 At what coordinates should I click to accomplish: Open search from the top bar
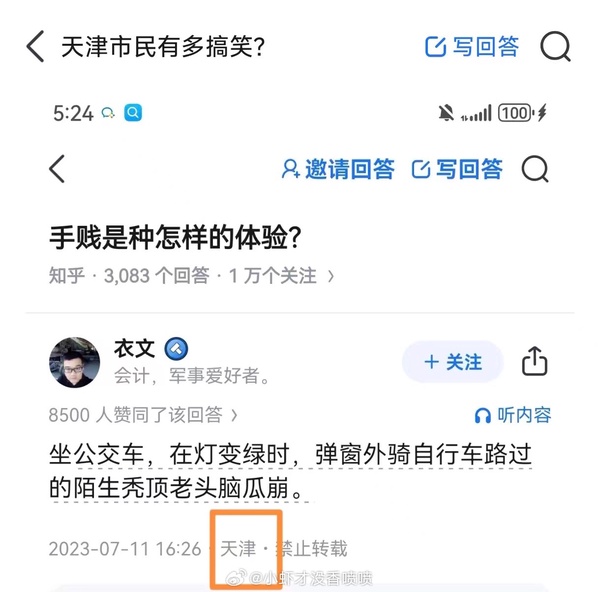point(555,46)
